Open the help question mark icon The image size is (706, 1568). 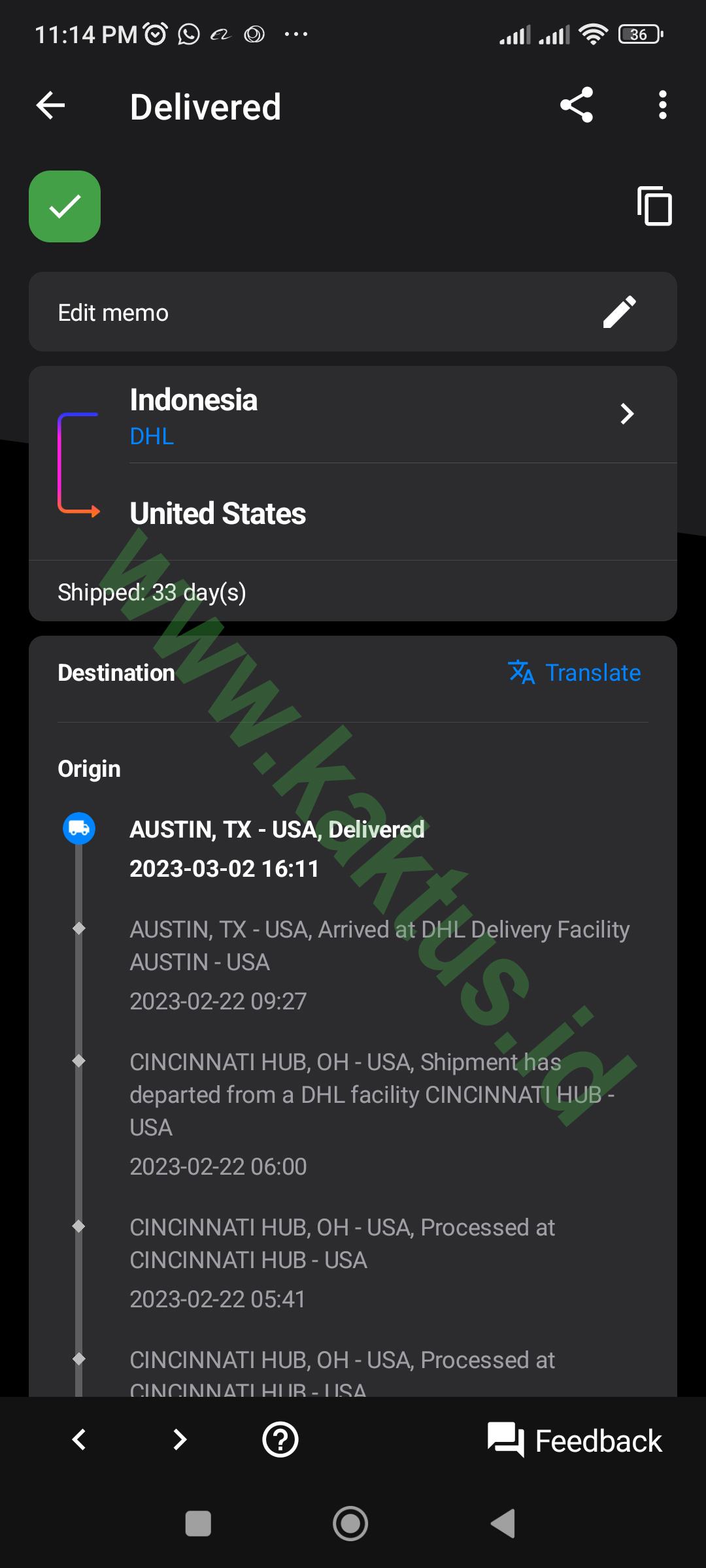[280, 1440]
